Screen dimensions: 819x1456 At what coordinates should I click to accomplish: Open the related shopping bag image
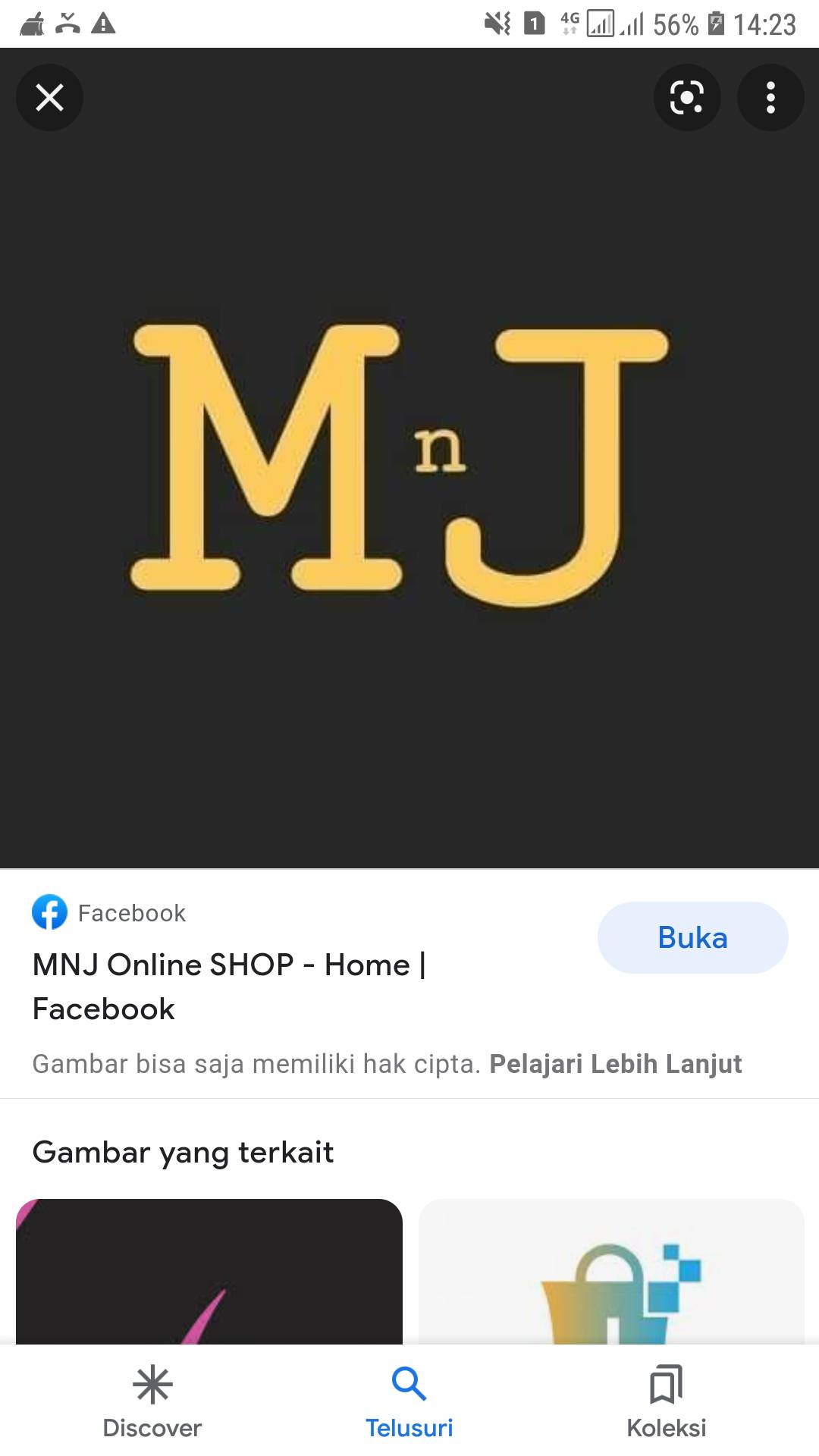[x=611, y=1272]
